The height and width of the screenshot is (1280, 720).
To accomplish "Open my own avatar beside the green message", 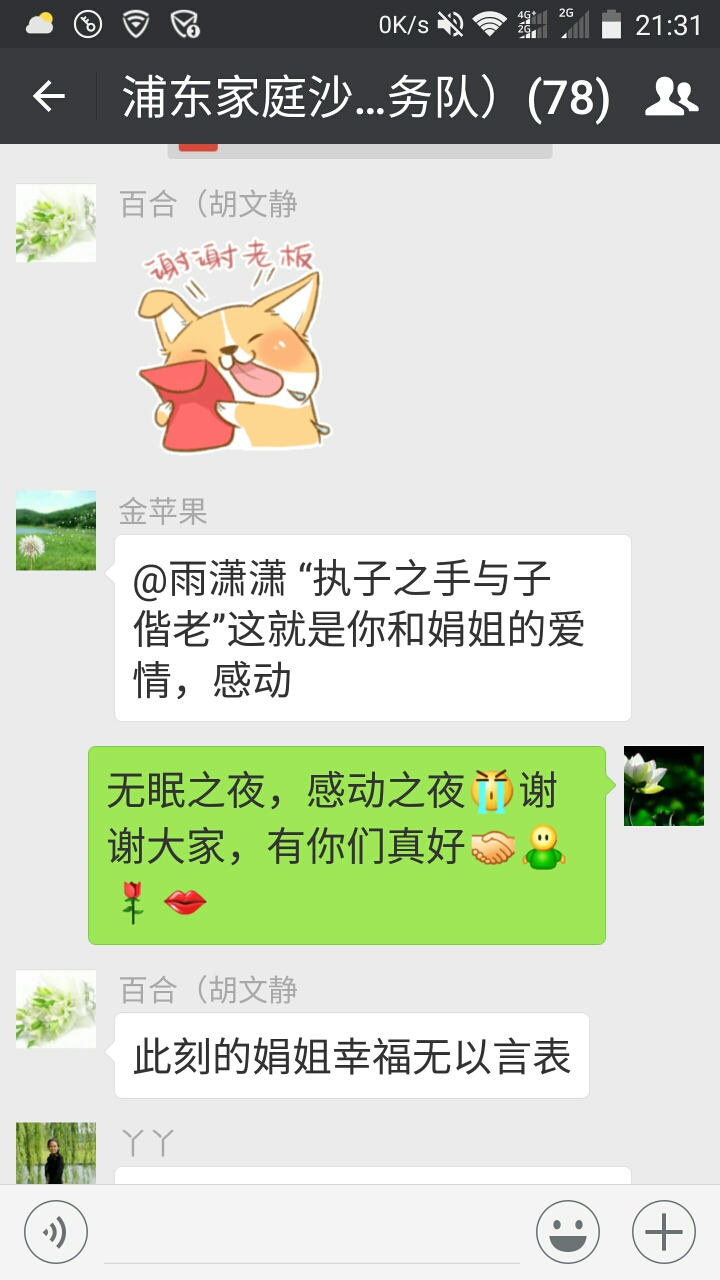I will pyautogui.click(x=664, y=786).
